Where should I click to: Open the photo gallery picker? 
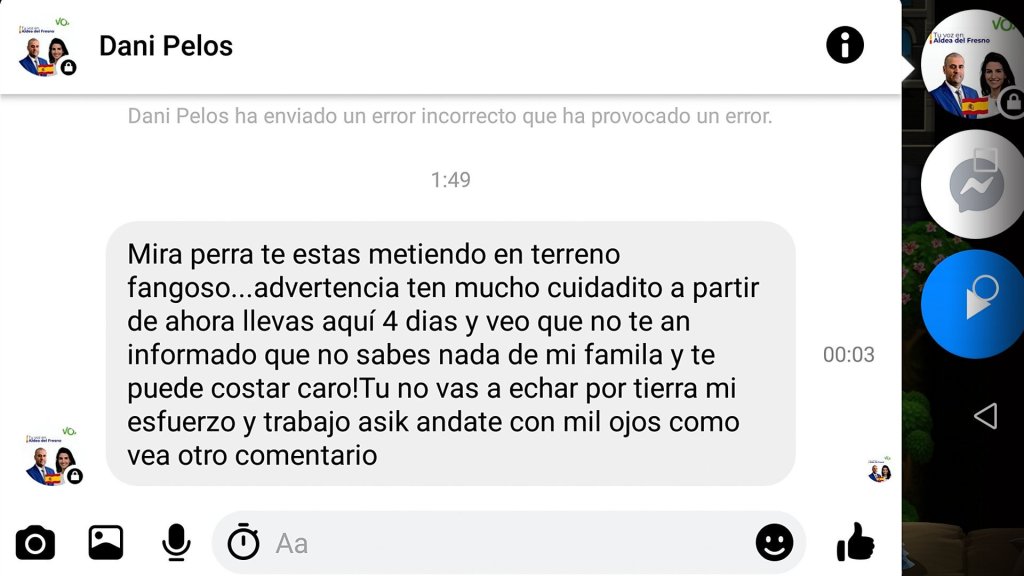[x=105, y=543]
